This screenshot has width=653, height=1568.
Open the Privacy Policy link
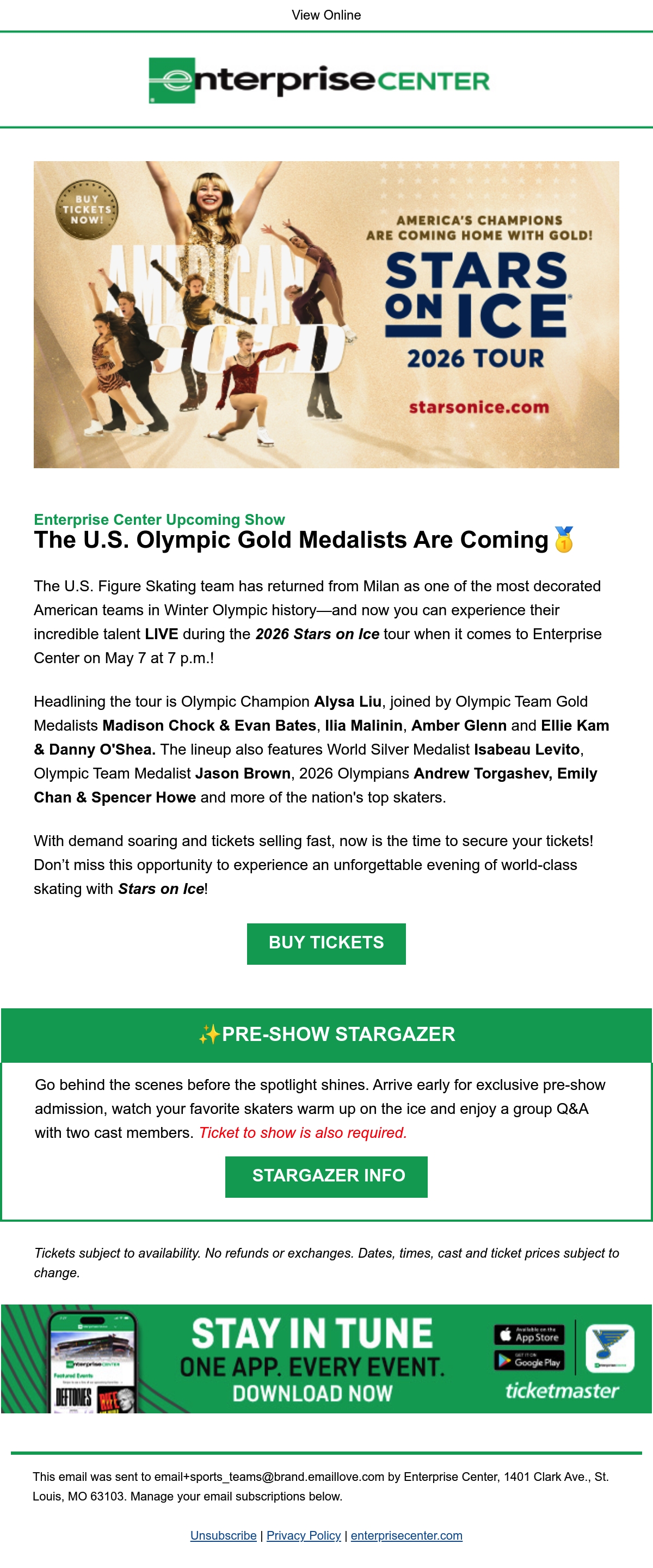pyautogui.click(x=304, y=1536)
